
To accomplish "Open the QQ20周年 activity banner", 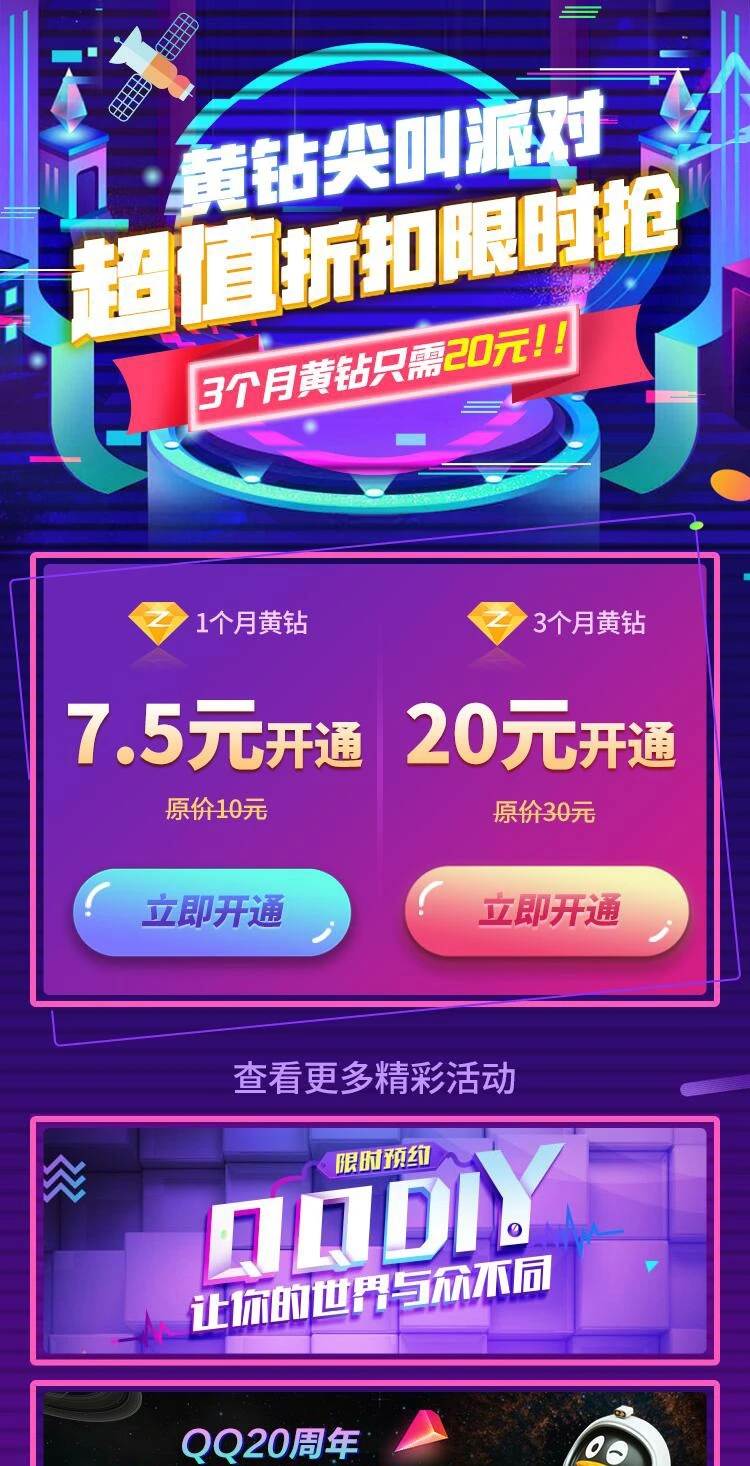I will pos(375,1430).
